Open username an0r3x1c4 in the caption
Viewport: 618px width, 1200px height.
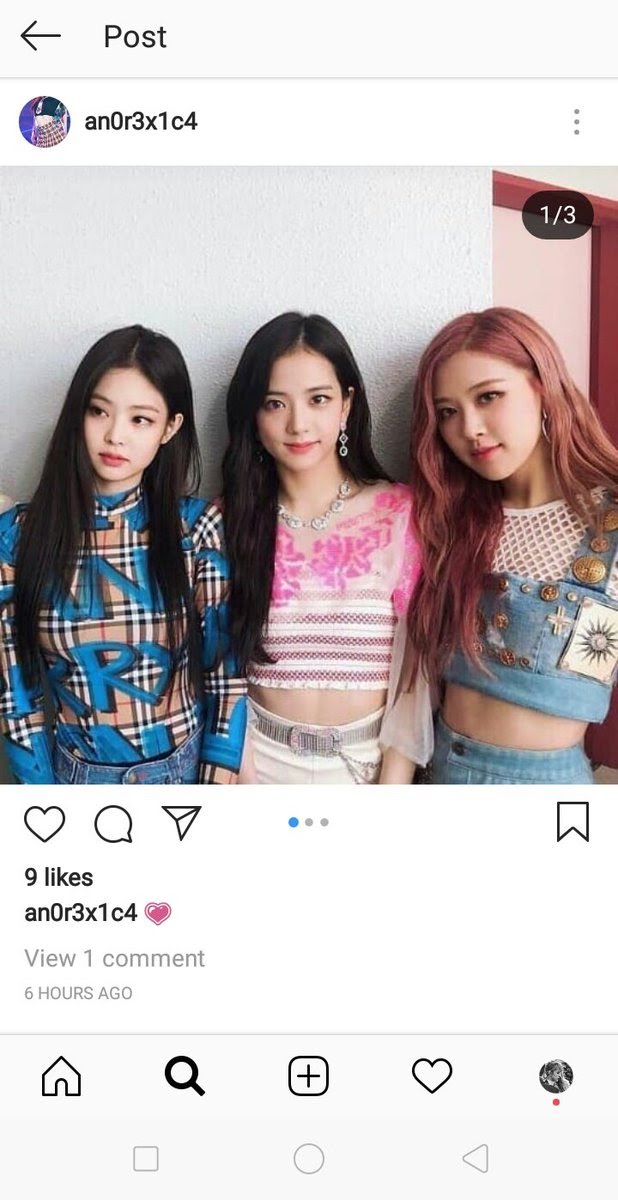[80, 912]
